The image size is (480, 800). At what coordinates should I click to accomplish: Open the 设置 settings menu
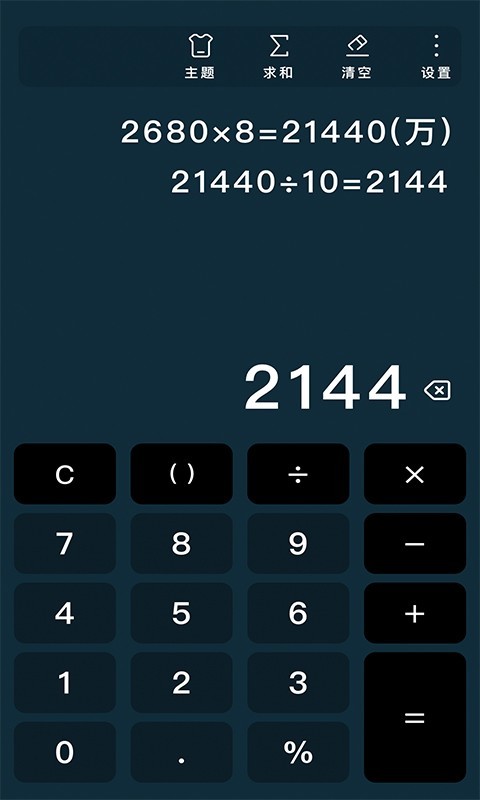[436, 57]
